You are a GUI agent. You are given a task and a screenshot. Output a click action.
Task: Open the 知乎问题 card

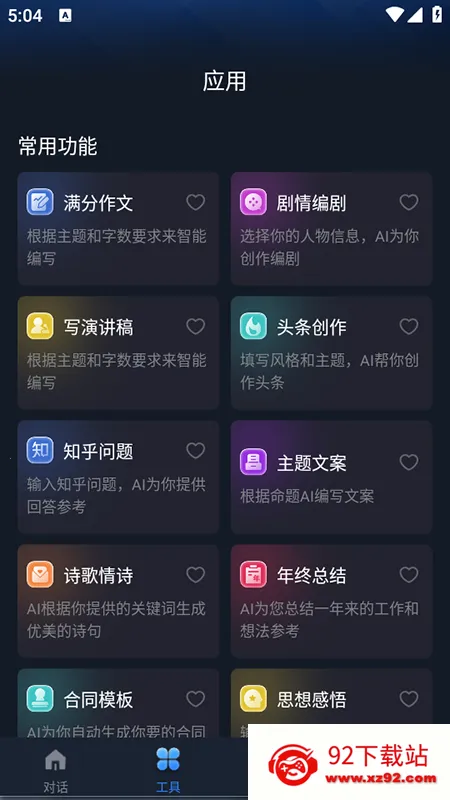pos(118,477)
